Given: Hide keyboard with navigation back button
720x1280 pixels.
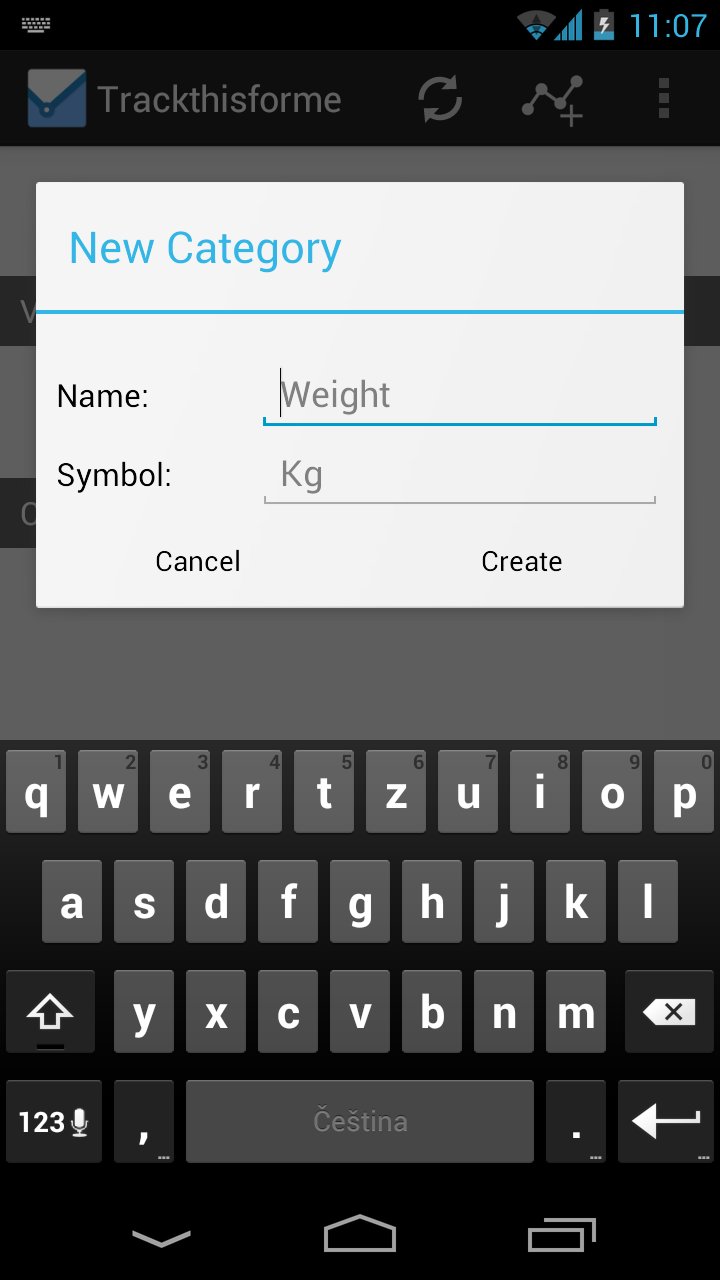Looking at the screenshot, I should click(161, 1238).
